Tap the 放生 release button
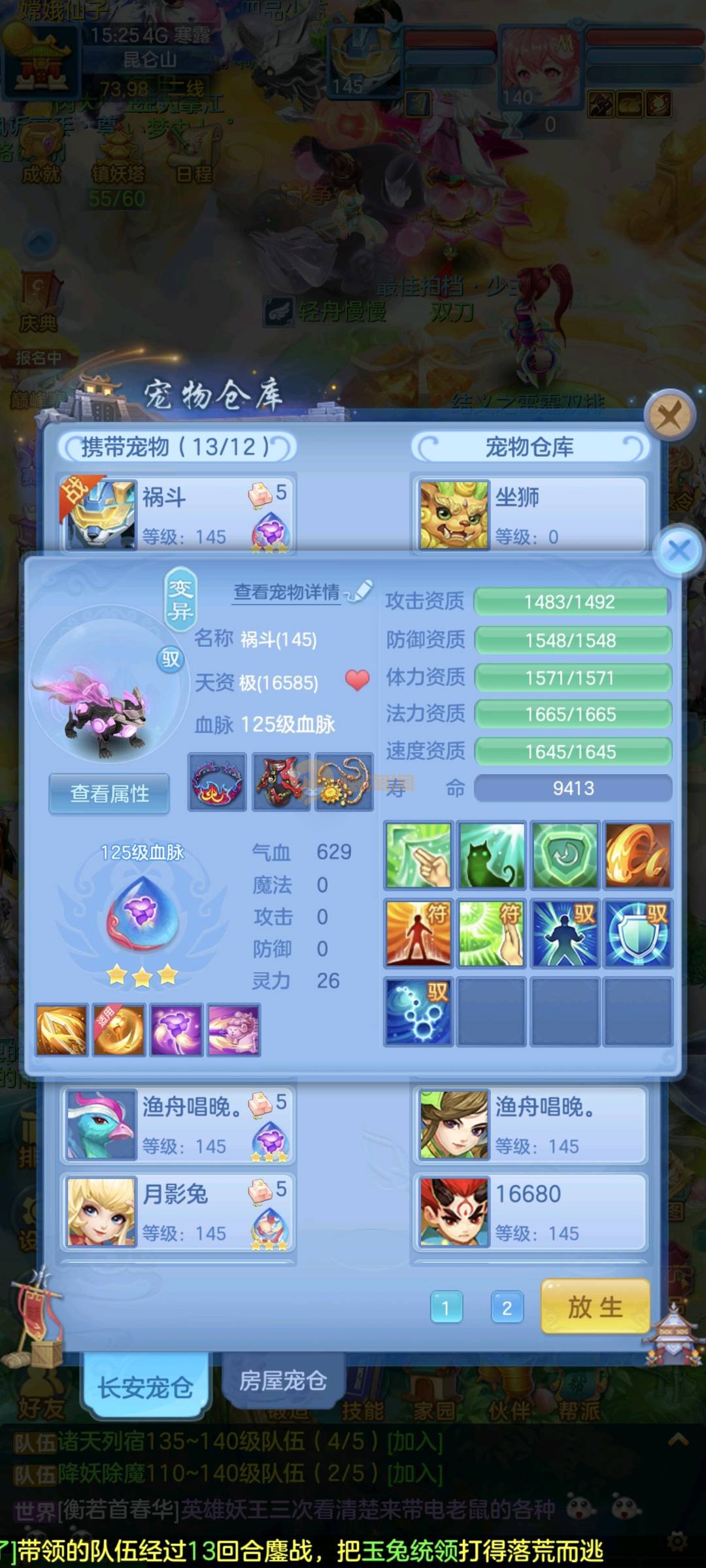Image resolution: width=706 pixels, height=1568 pixels. 595,1307
